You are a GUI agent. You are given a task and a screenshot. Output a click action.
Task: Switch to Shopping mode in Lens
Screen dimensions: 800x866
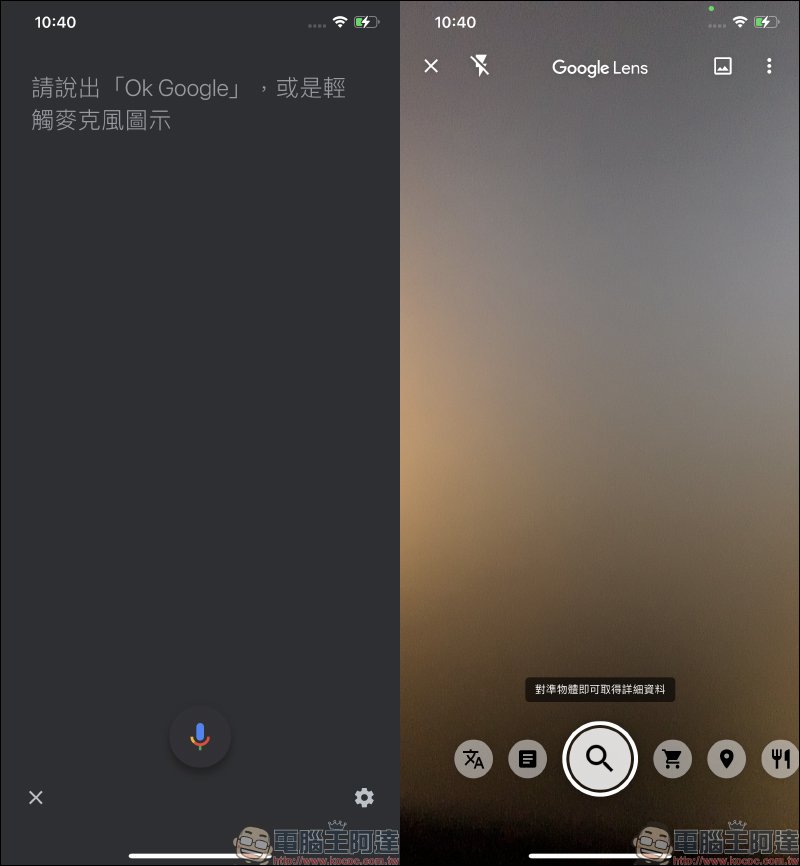pyautogui.click(x=672, y=759)
